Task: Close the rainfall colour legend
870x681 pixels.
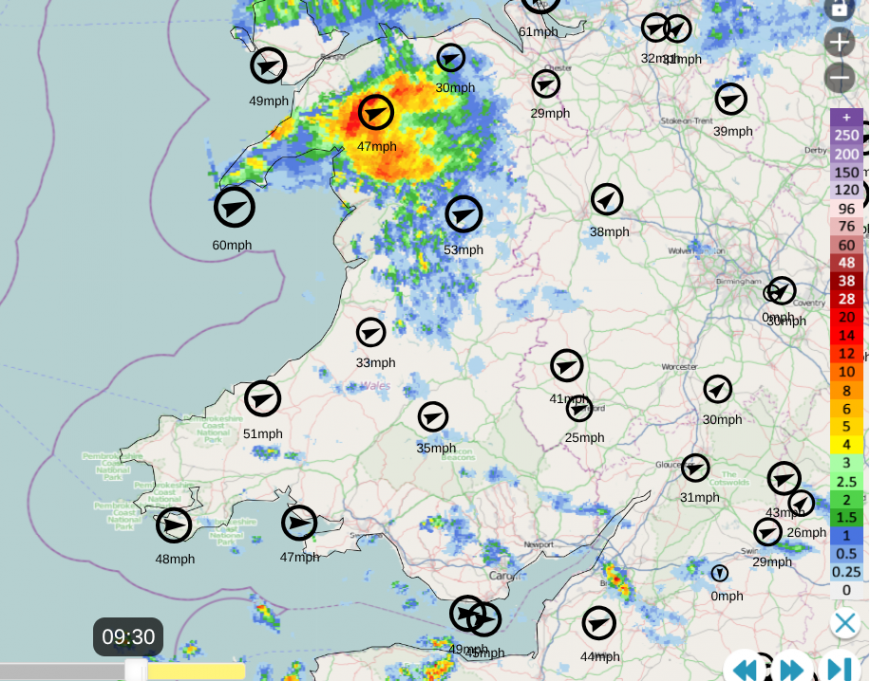Action: coord(845,624)
